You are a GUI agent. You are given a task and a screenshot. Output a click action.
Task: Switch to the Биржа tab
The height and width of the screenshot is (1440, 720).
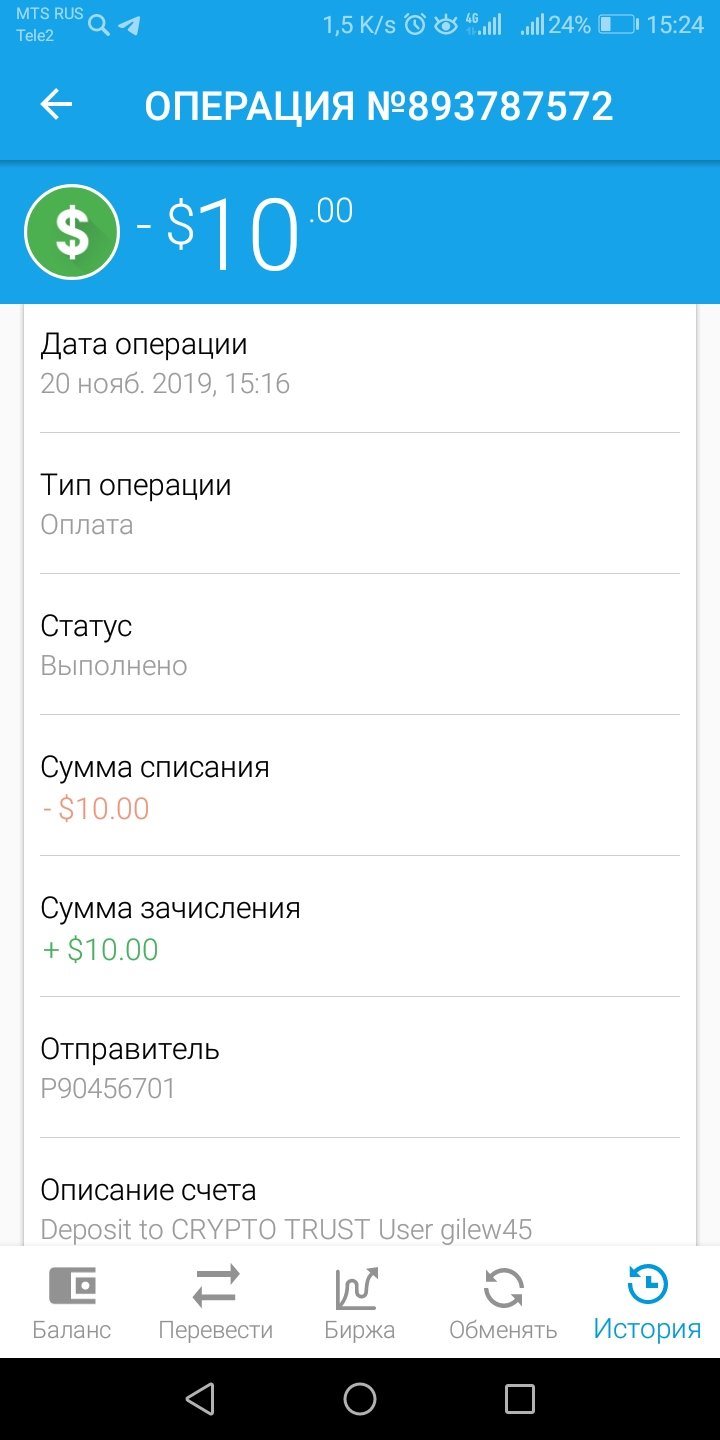coord(360,1302)
